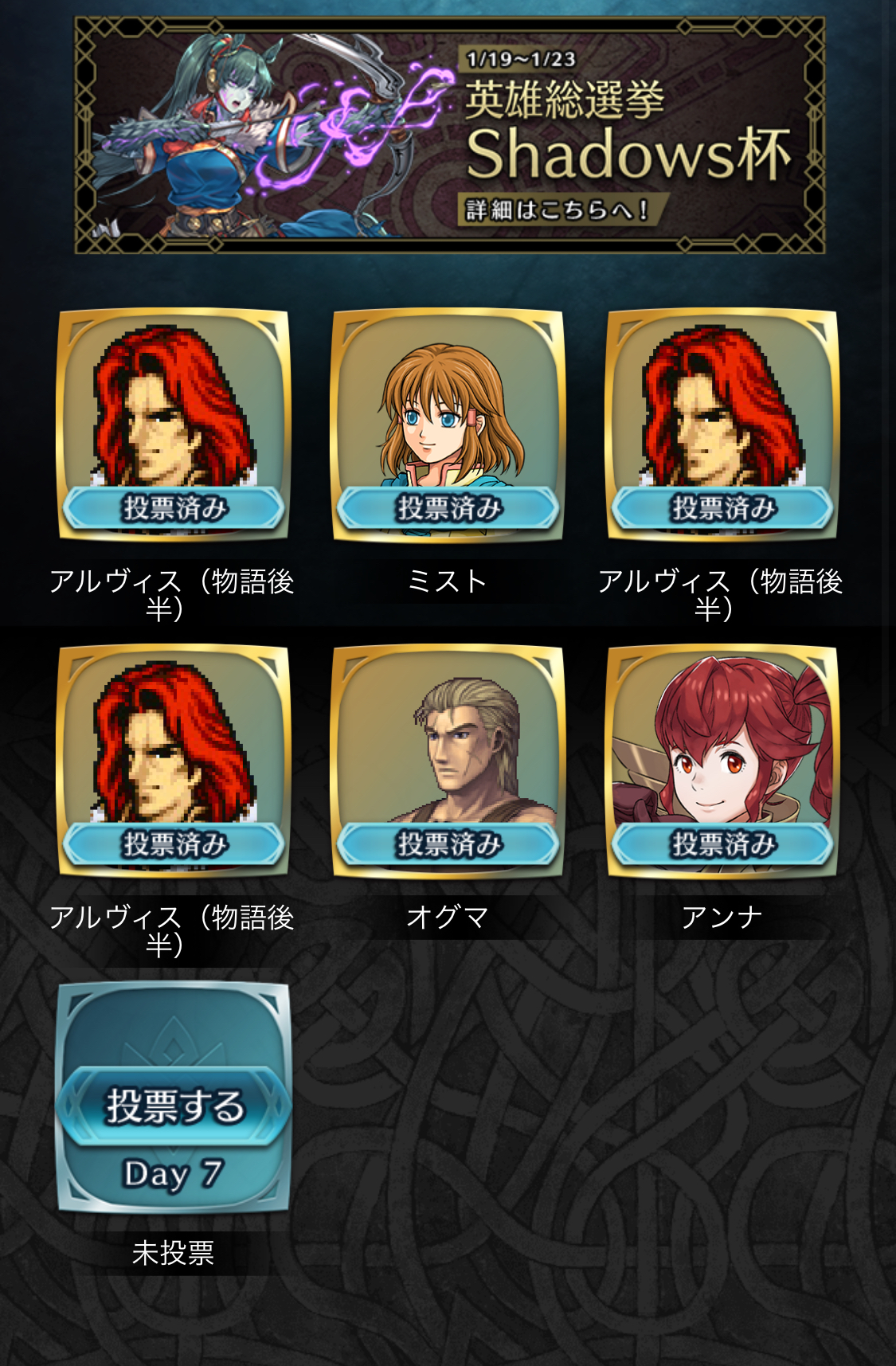Open the Shadows杯 event details banner
This screenshot has width=896, height=1366.
449,135
